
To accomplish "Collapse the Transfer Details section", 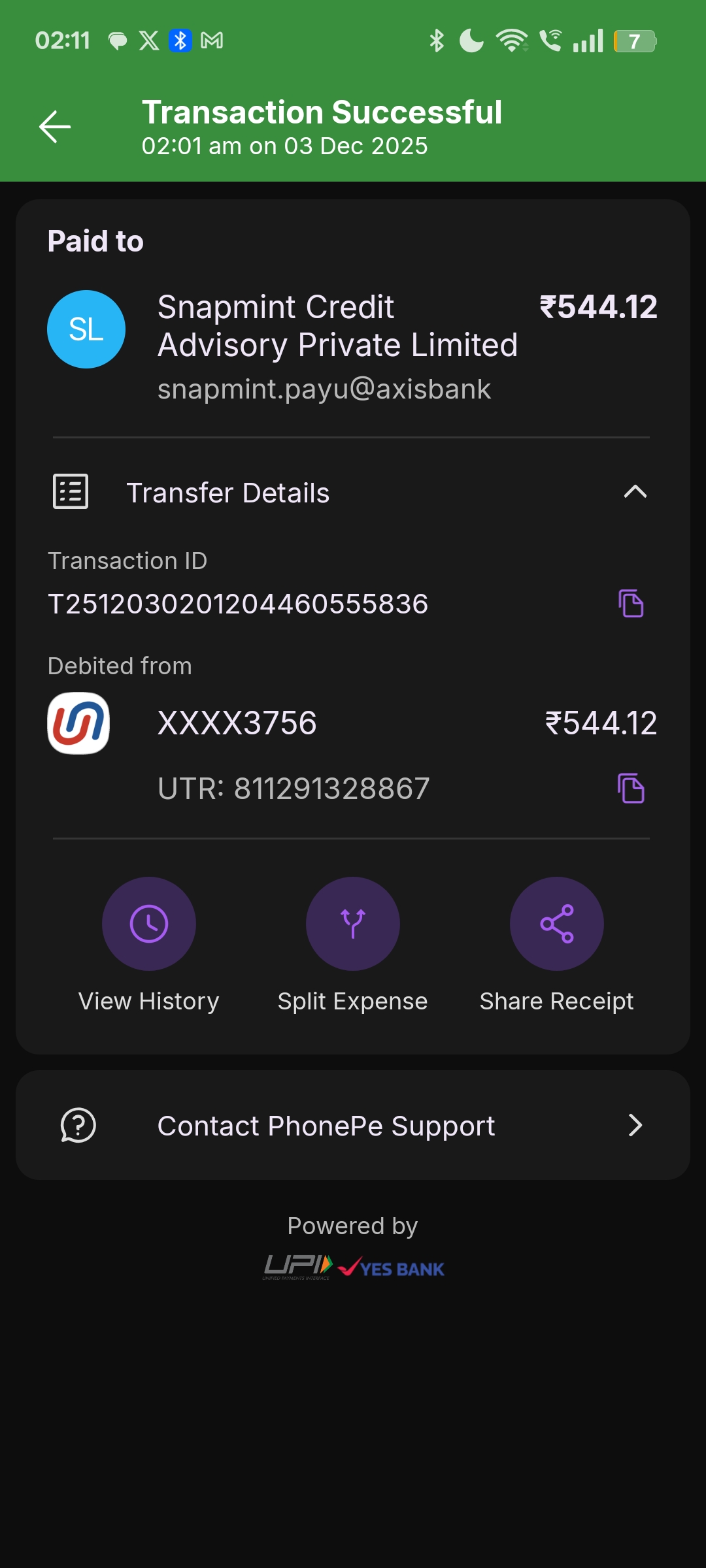I will 635,492.
